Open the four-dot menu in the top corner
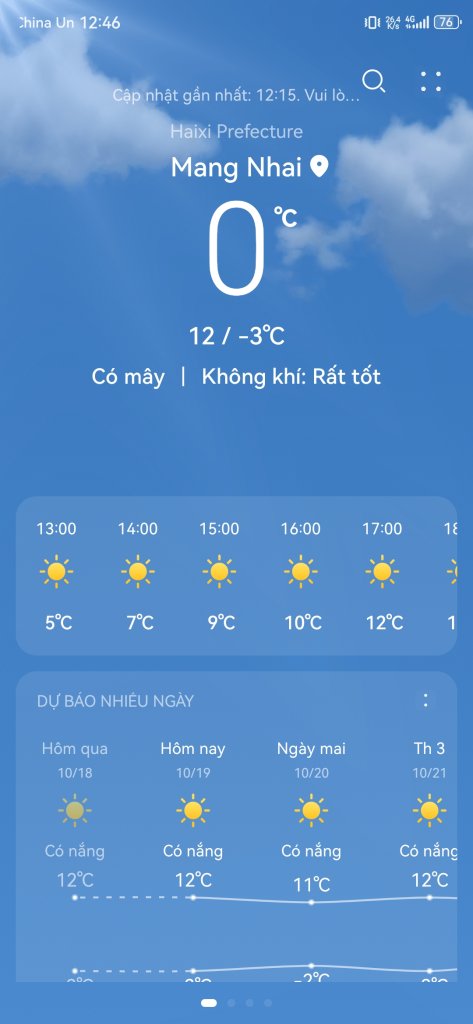The width and height of the screenshot is (473, 1024). tap(431, 81)
